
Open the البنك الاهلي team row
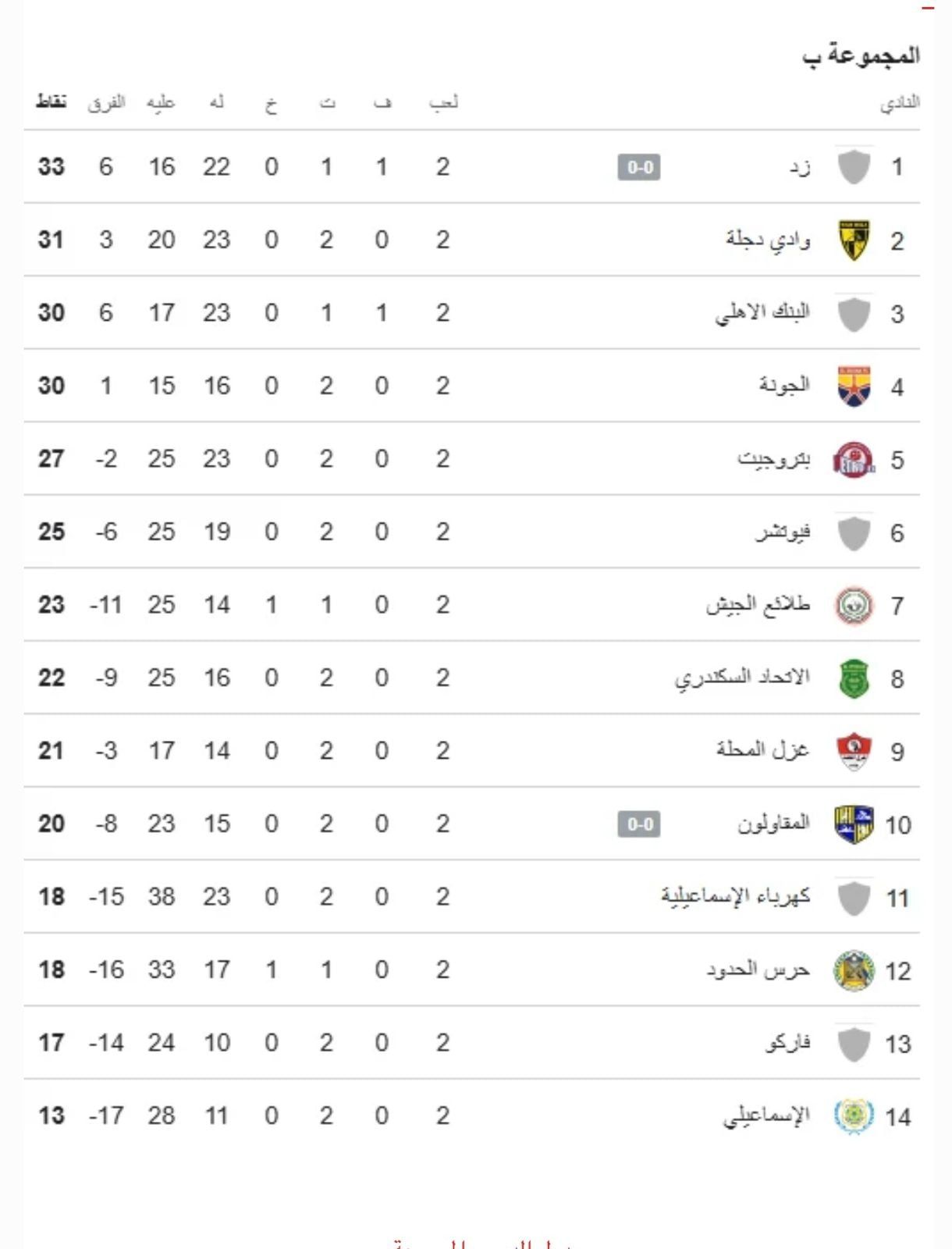point(762,313)
